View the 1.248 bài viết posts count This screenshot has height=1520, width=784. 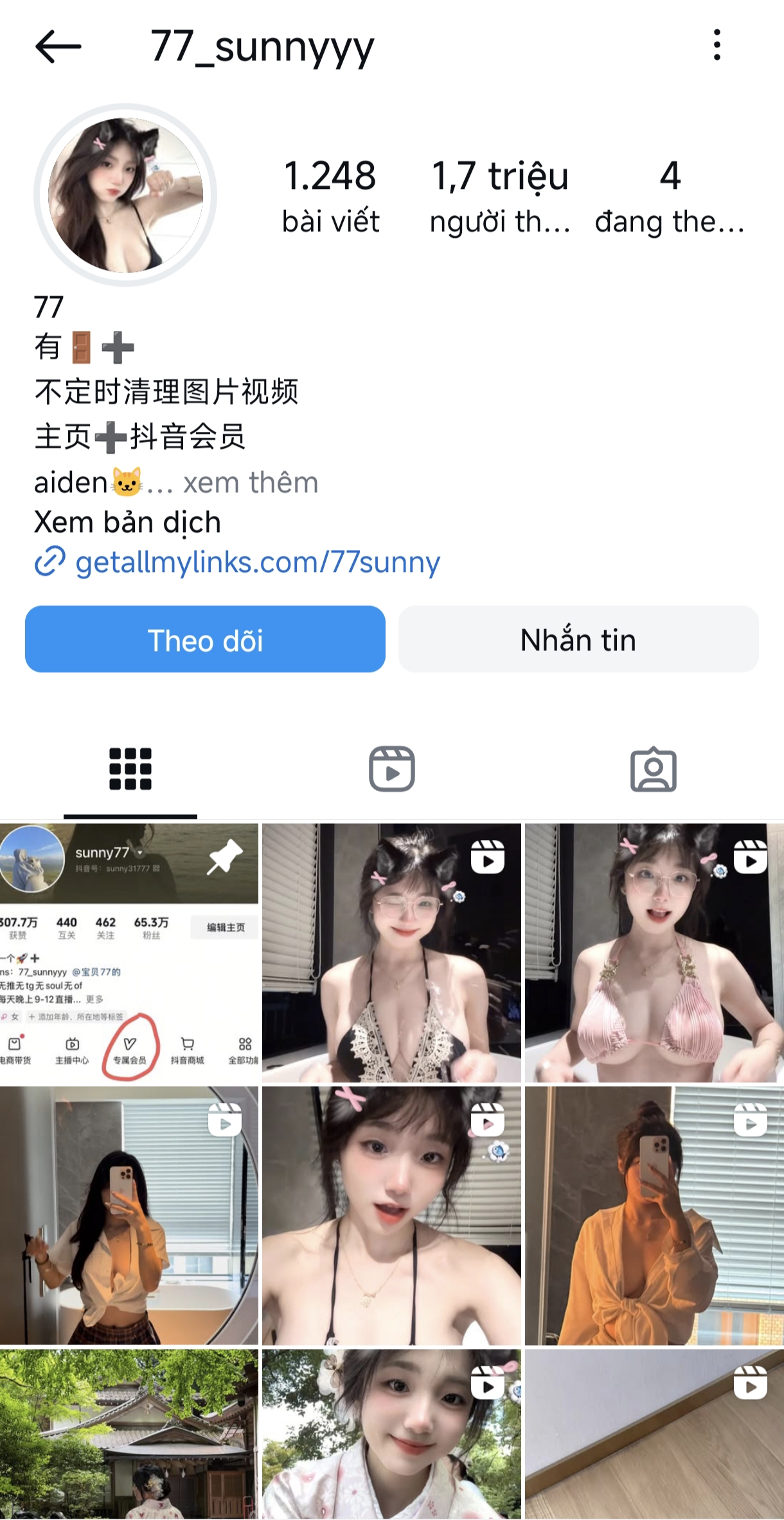(x=330, y=195)
